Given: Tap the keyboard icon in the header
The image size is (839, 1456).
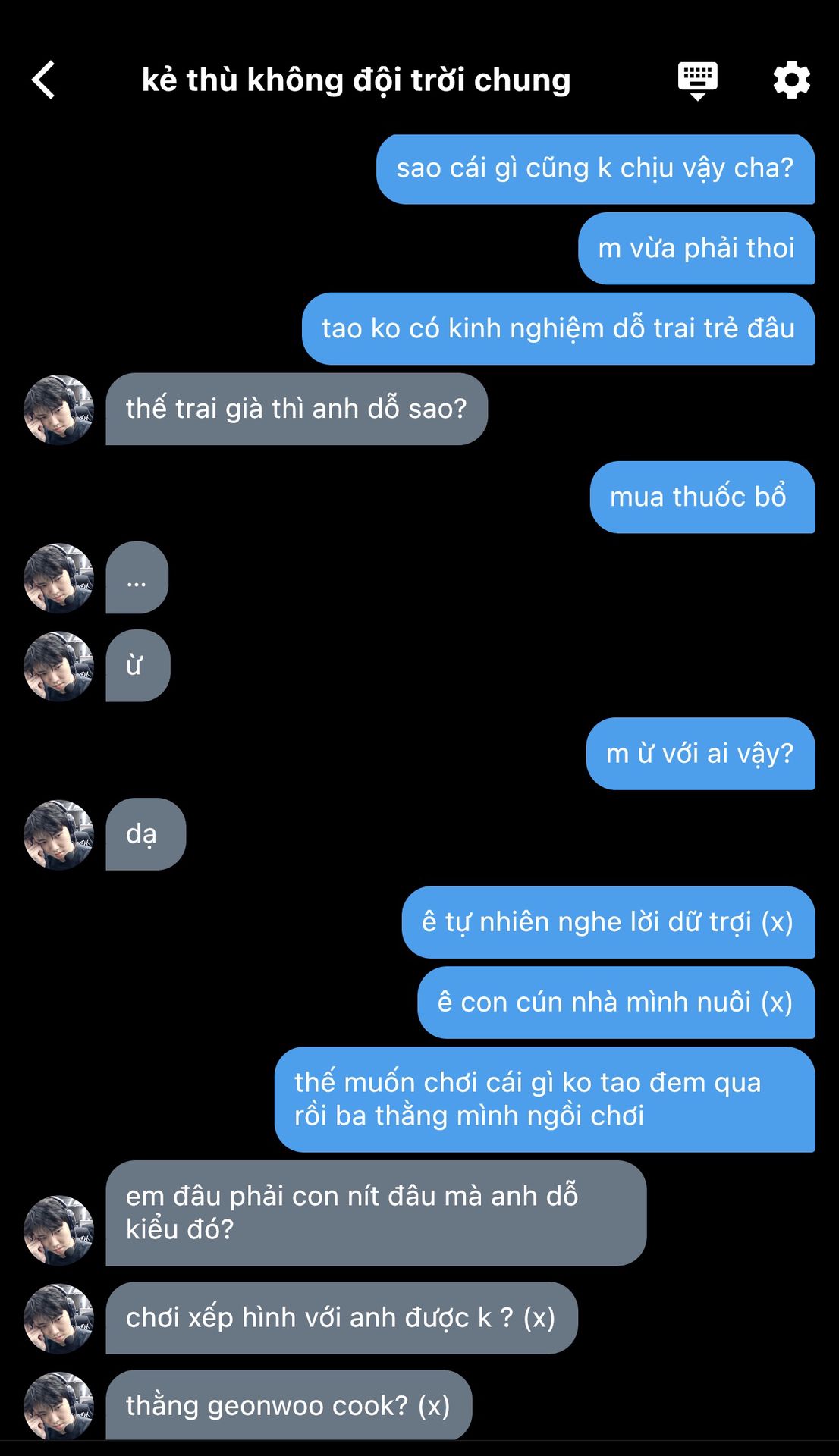Looking at the screenshot, I should 697,80.
